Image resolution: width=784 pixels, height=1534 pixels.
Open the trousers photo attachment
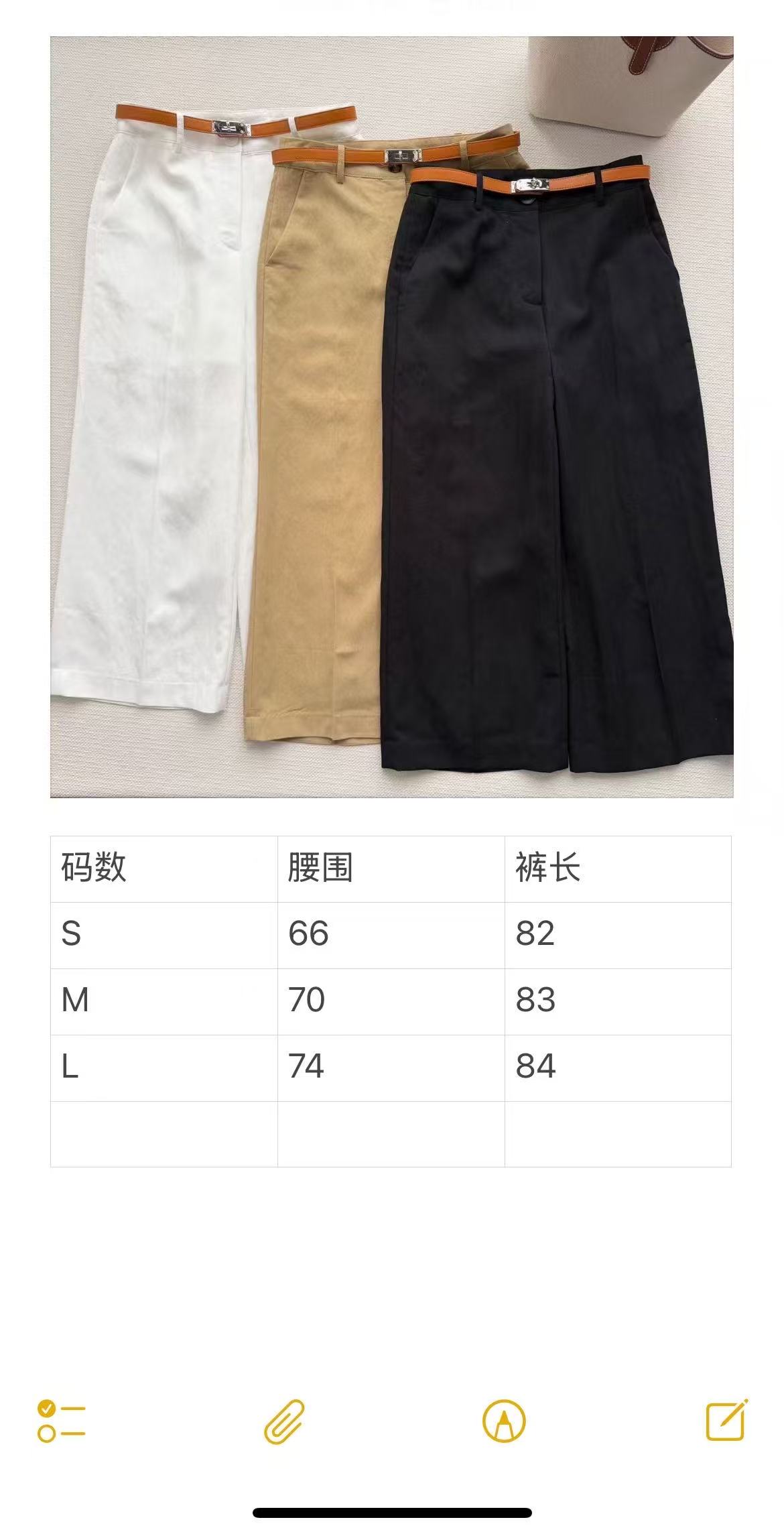[x=392, y=417]
